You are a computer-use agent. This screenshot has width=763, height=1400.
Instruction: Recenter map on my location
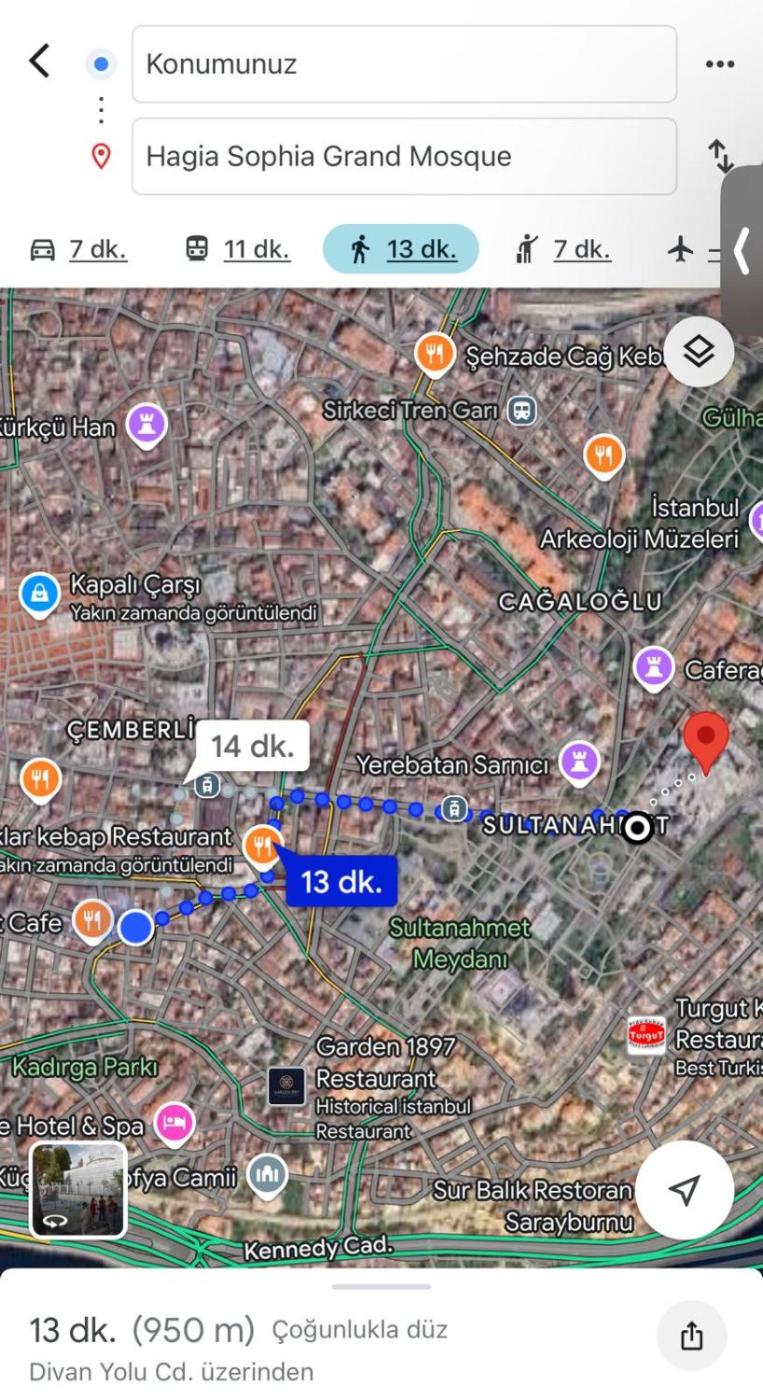click(x=685, y=1190)
